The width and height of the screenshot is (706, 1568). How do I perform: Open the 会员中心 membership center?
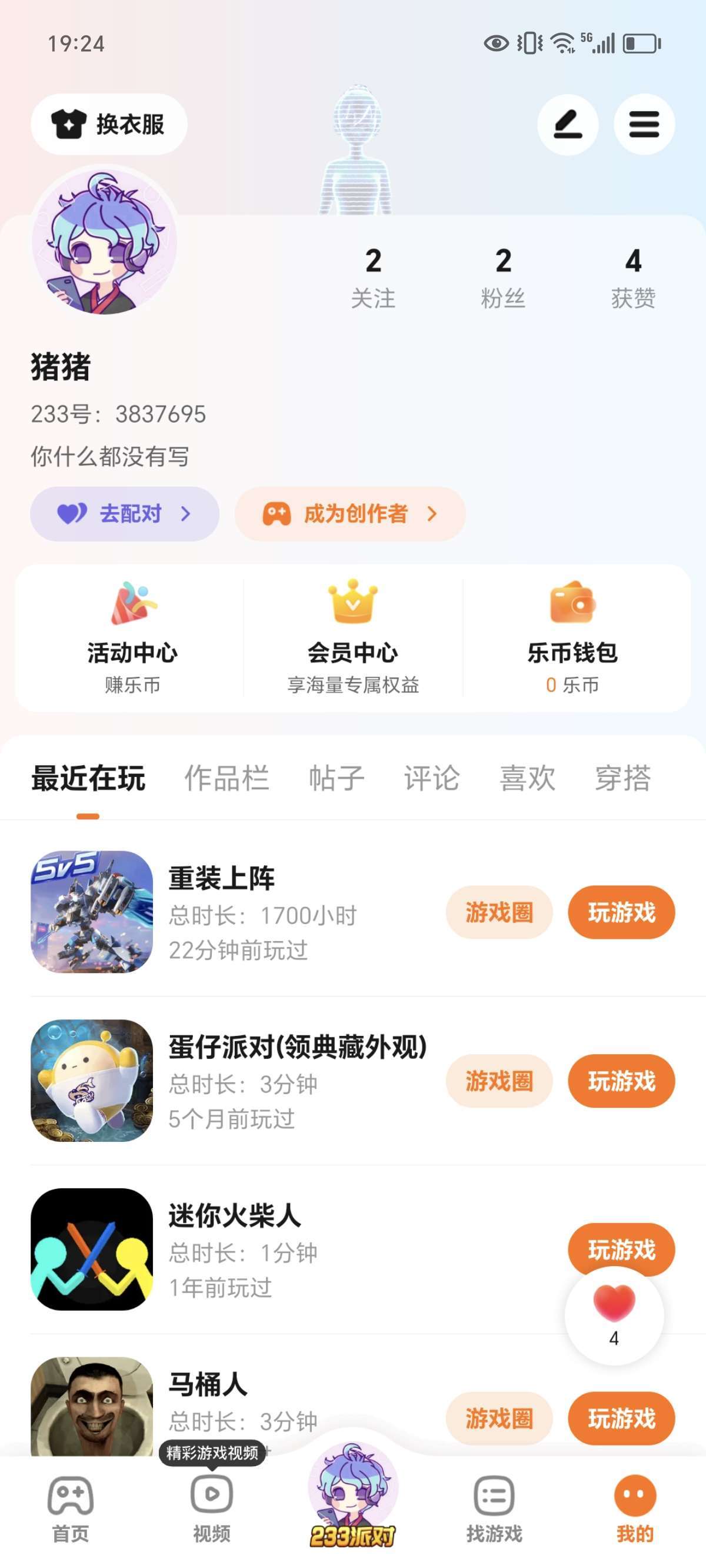coord(353,638)
